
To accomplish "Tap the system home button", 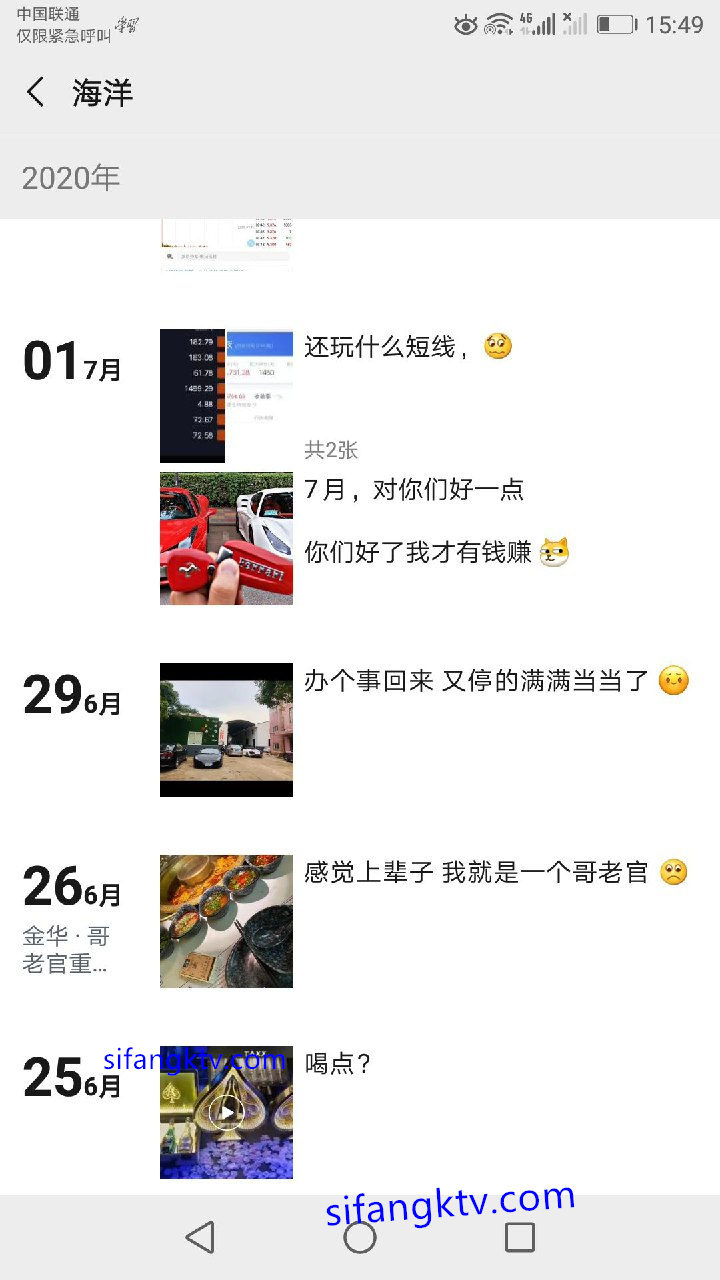I will tap(360, 1237).
